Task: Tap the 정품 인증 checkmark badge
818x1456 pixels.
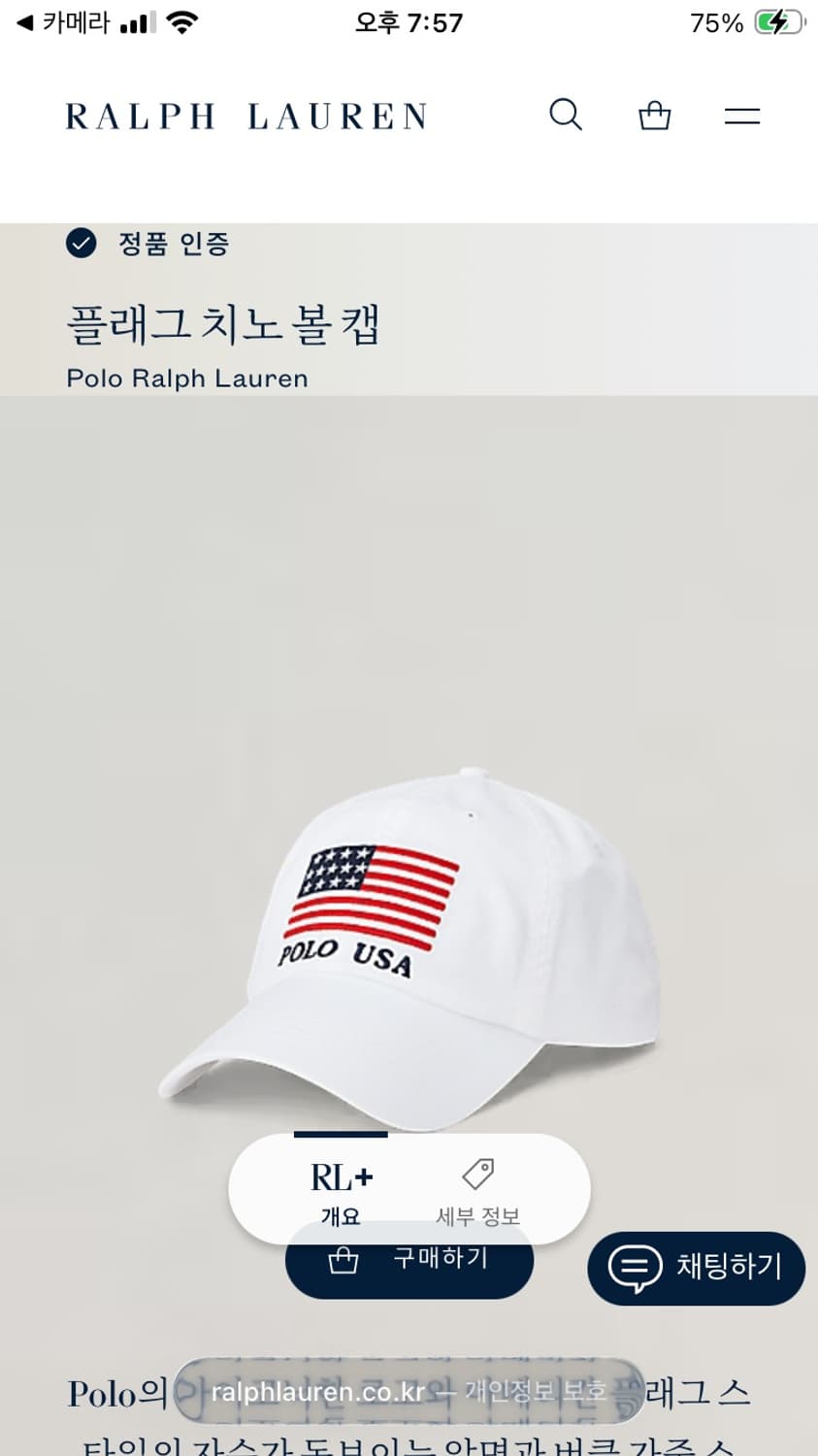Action: (82, 244)
